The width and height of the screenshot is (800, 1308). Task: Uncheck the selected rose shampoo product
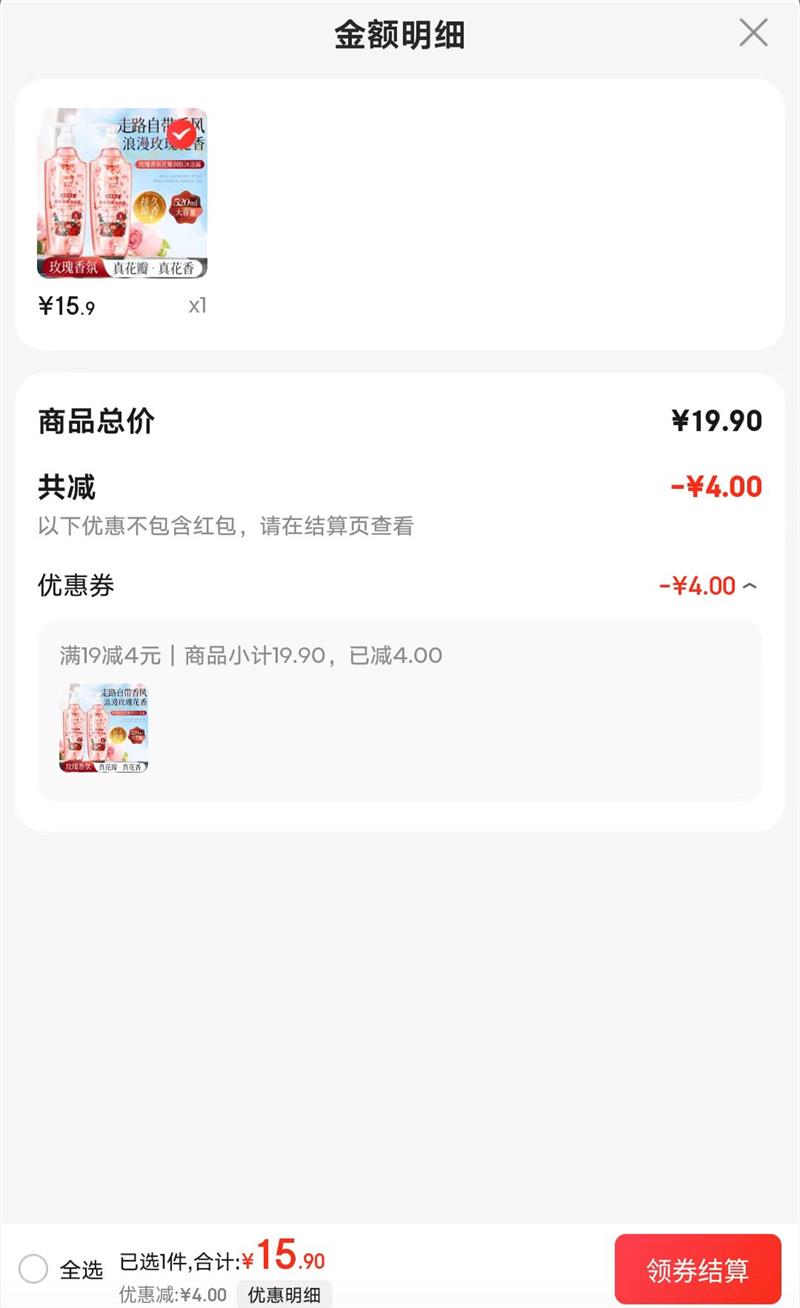[x=181, y=134]
